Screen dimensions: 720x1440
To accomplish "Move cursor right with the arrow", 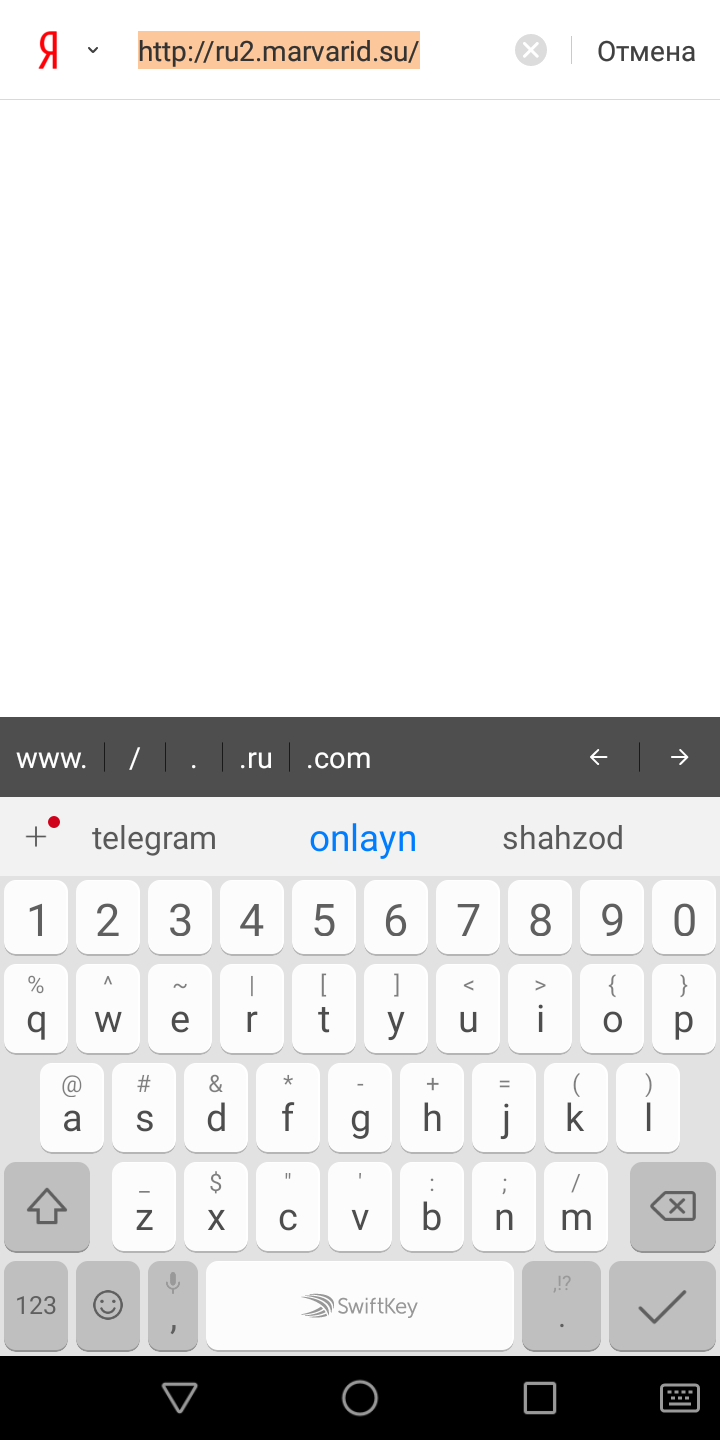I will coord(680,758).
